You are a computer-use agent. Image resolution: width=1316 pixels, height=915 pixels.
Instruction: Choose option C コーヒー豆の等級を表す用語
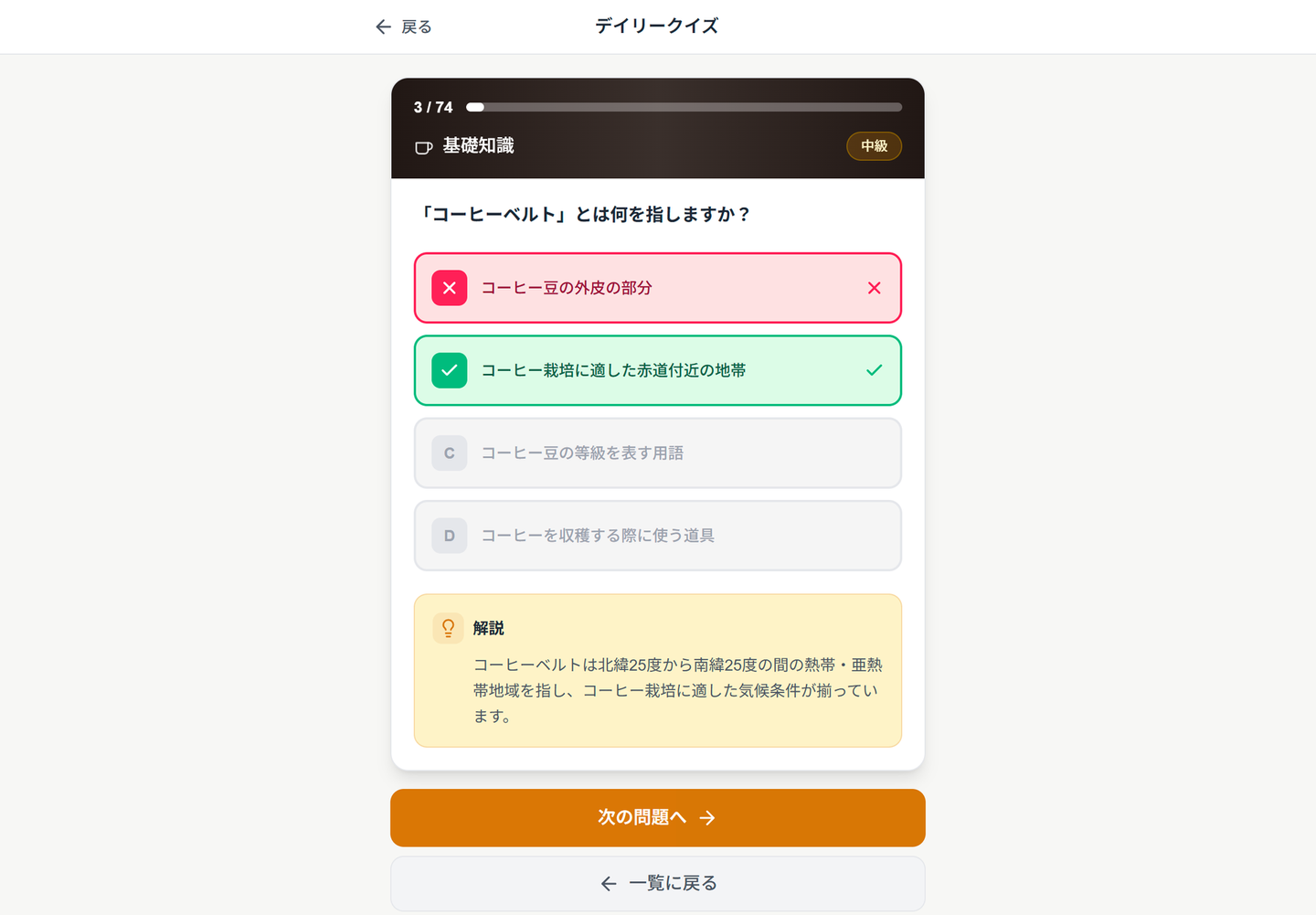[657, 452]
